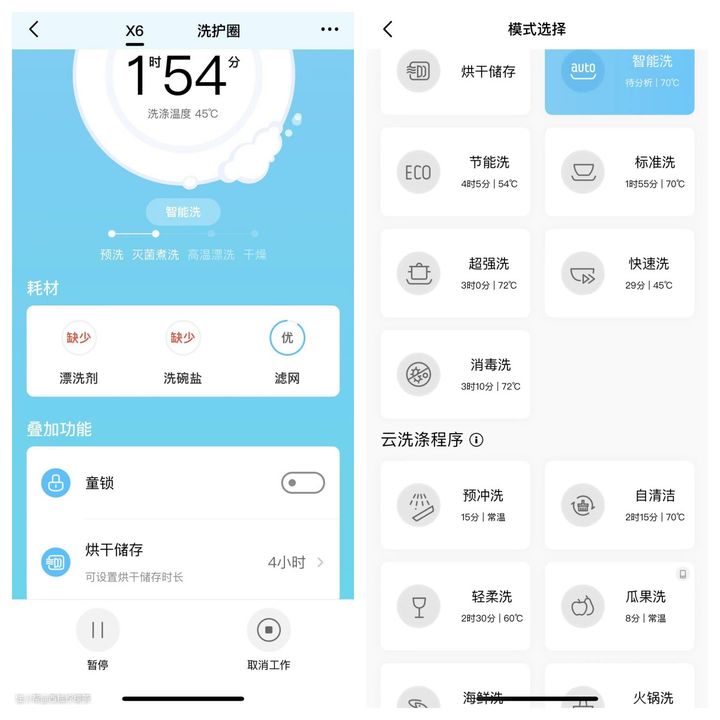Toggle the 童锁 child lock switch
This screenshot has height=720, width=720.
302,483
